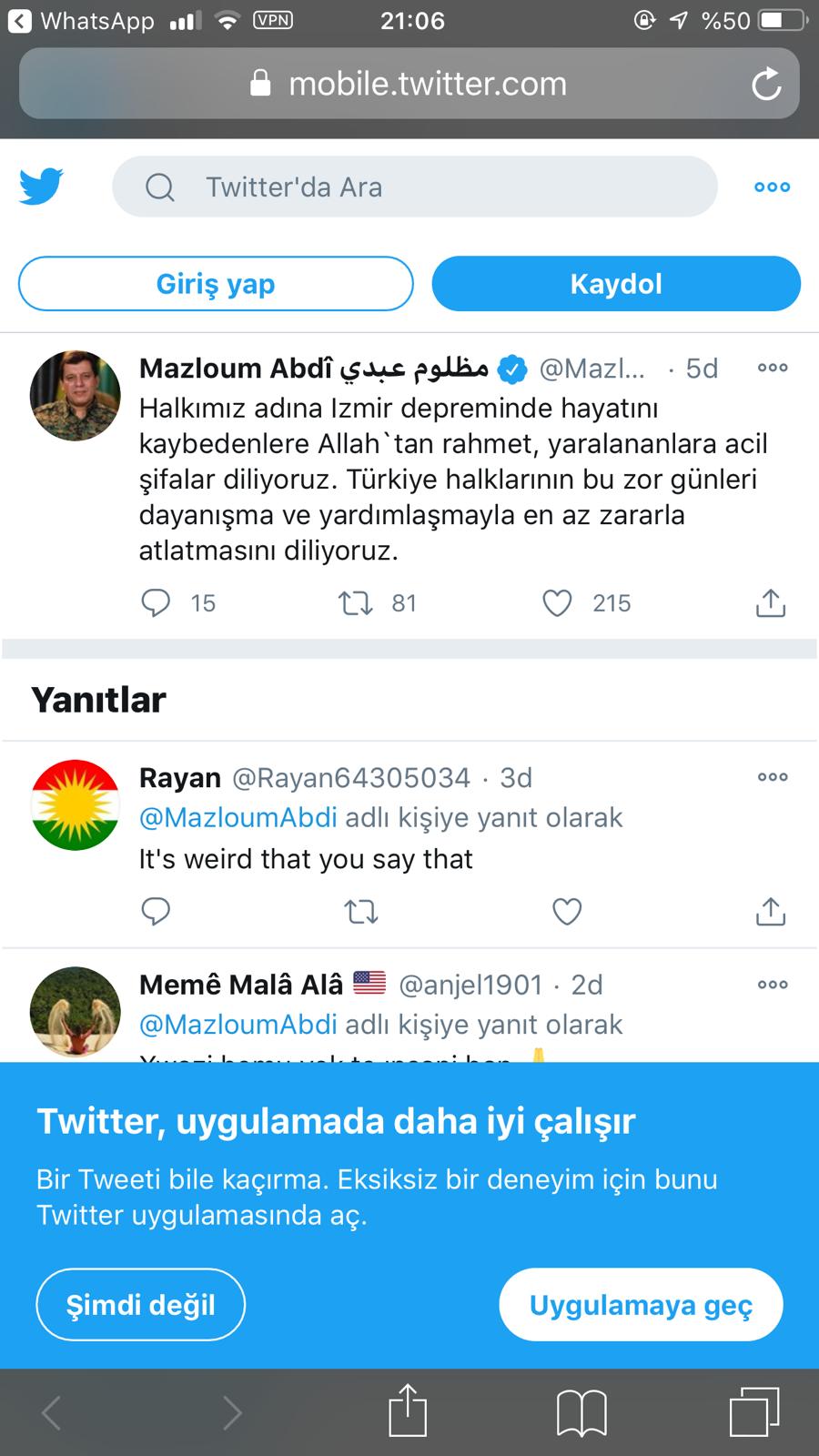The image size is (819, 1456).
Task: Open the @MazloumAbdi mention in Rayan's reply
Action: (238, 817)
